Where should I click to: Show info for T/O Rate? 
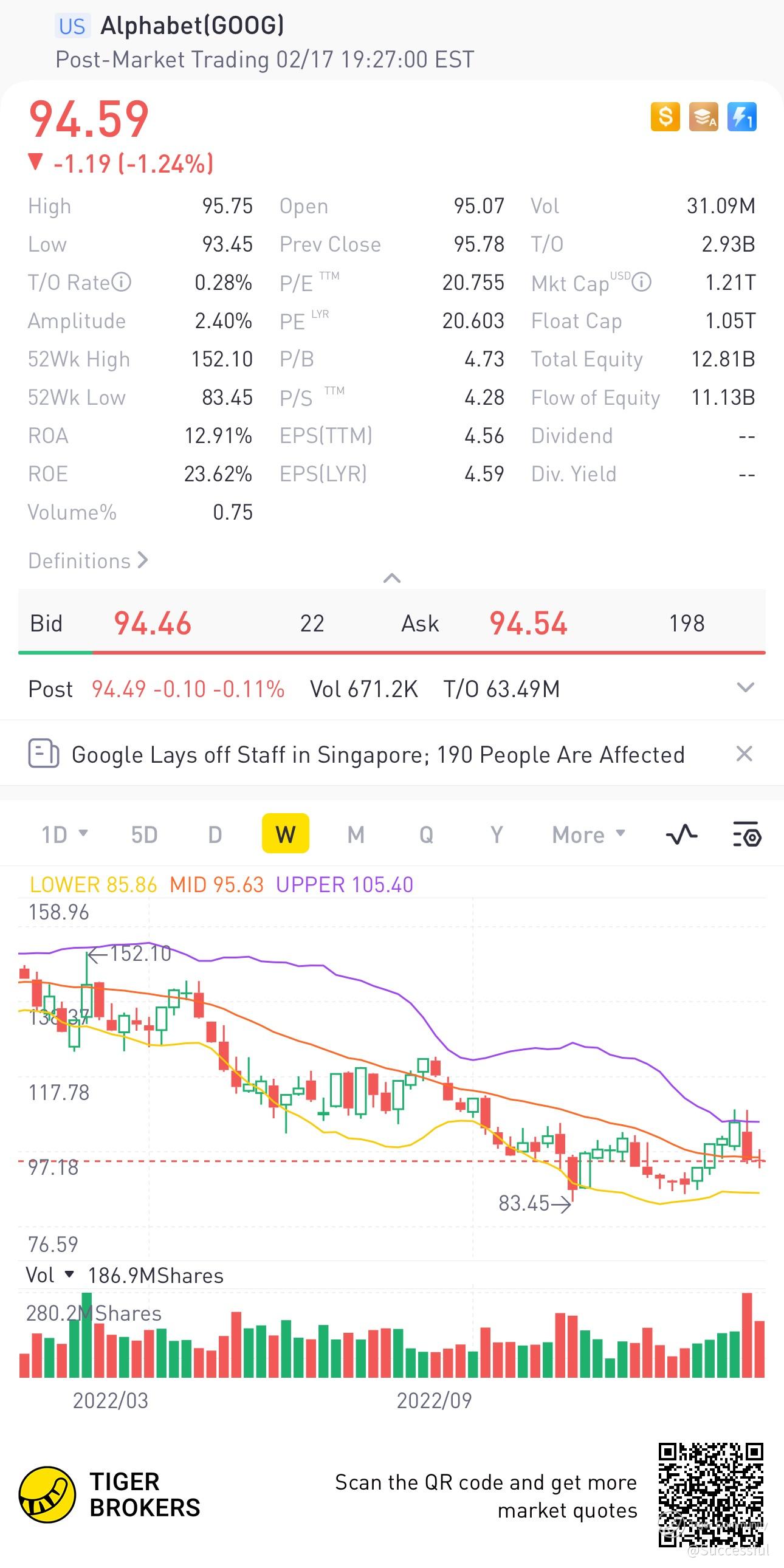(x=122, y=283)
